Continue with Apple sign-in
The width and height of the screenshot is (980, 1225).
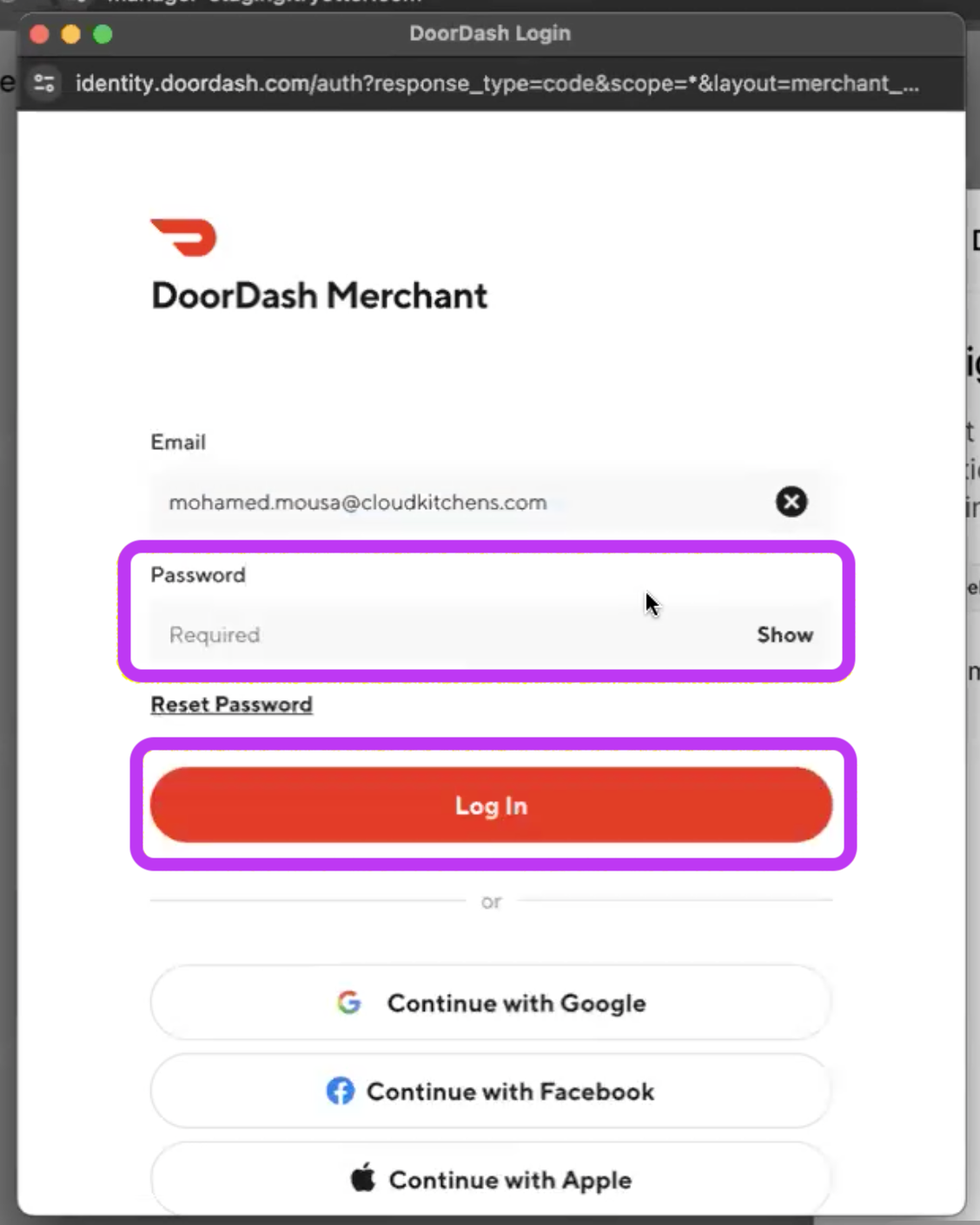pyautogui.click(x=491, y=1179)
